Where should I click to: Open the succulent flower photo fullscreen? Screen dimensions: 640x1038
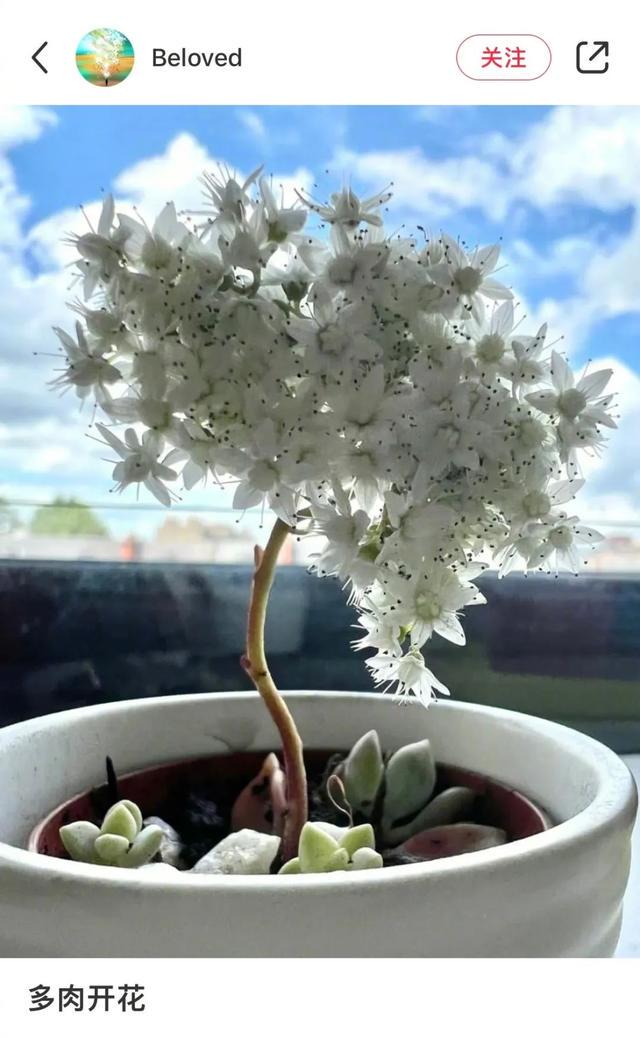[320, 530]
